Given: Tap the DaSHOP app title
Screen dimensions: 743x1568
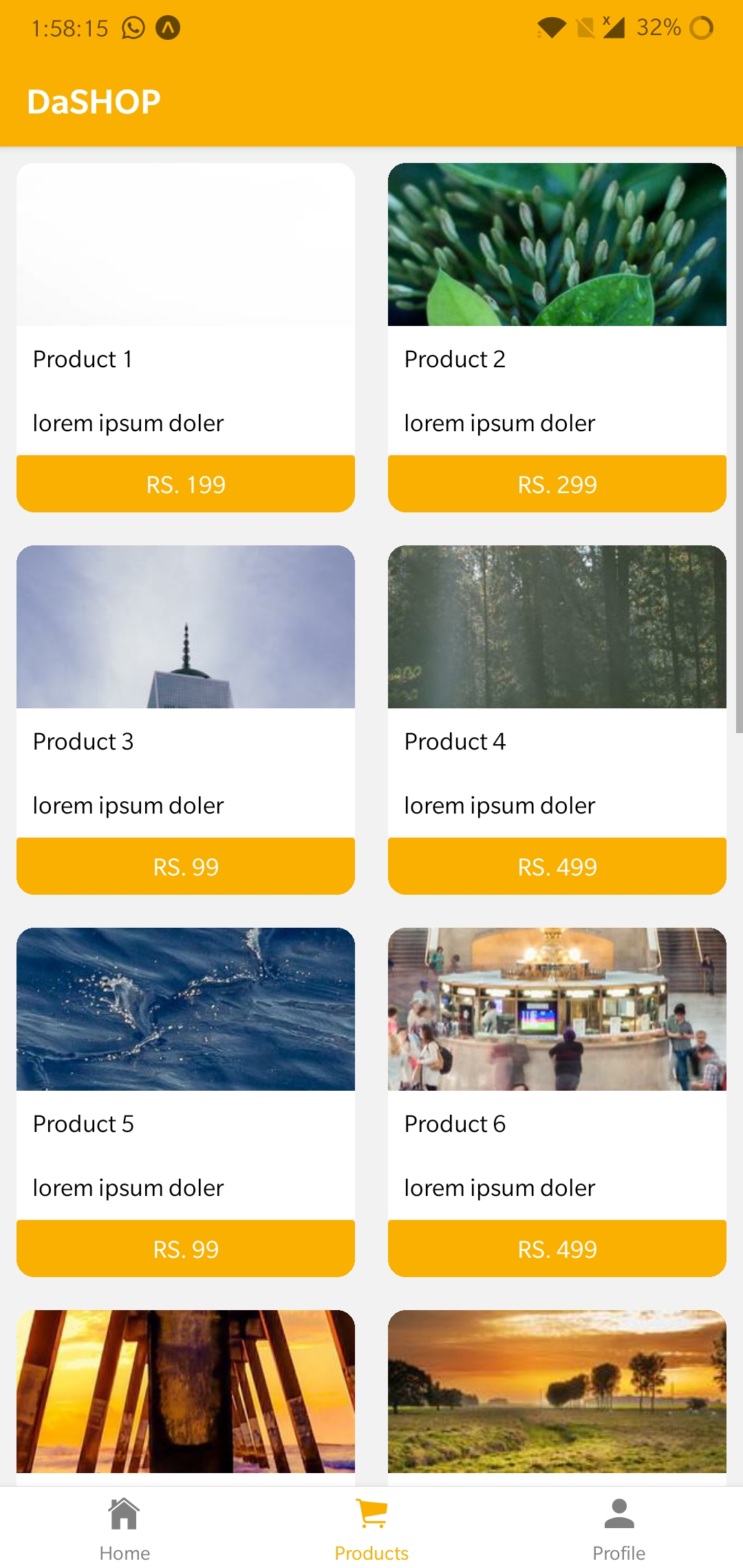Looking at the screenshot, I should (94, 100).
